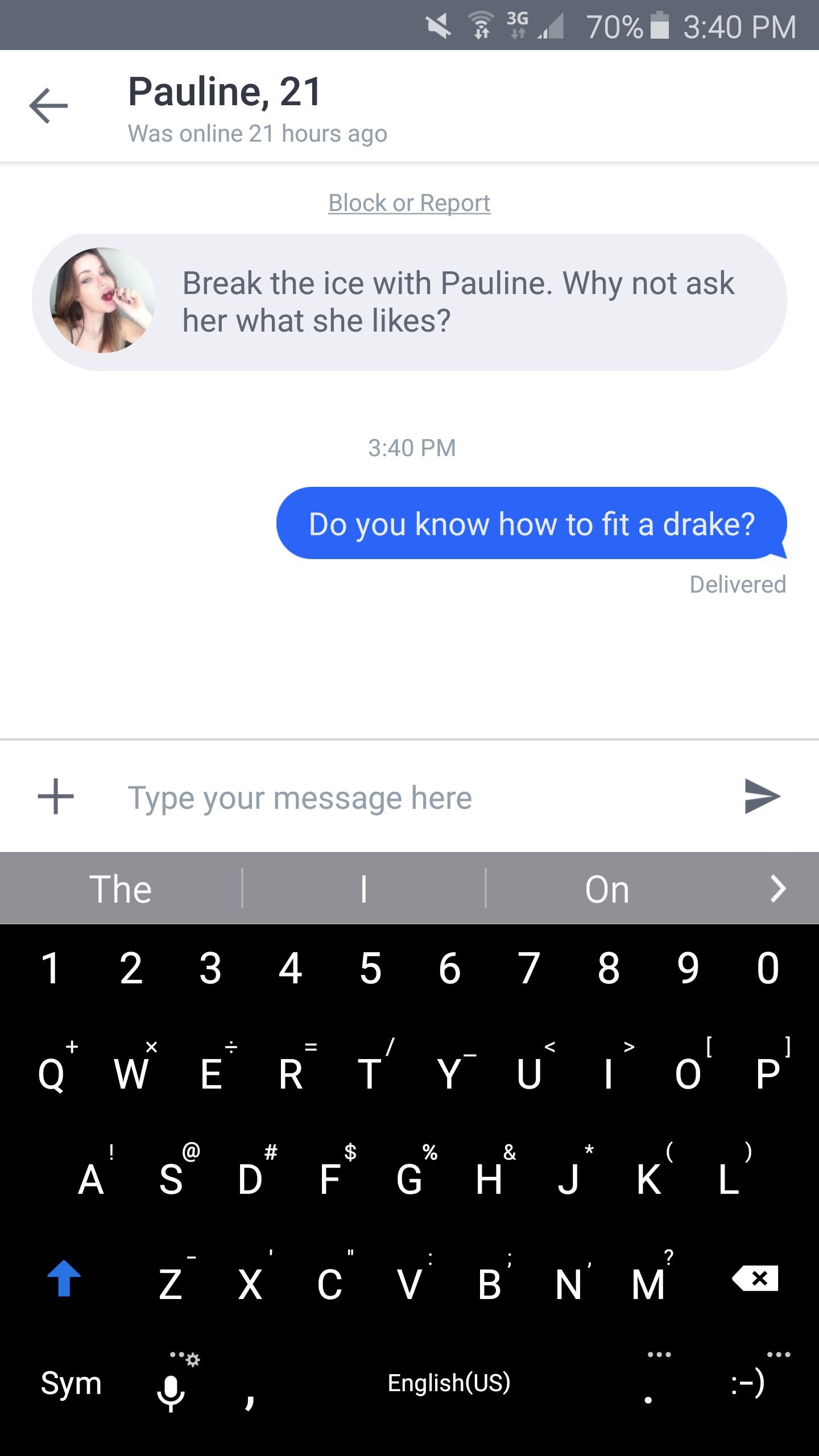The width and height of the screenshot is (819, 1456).
Task: Hit the backspace key
Action: [x=755, y=1280]
